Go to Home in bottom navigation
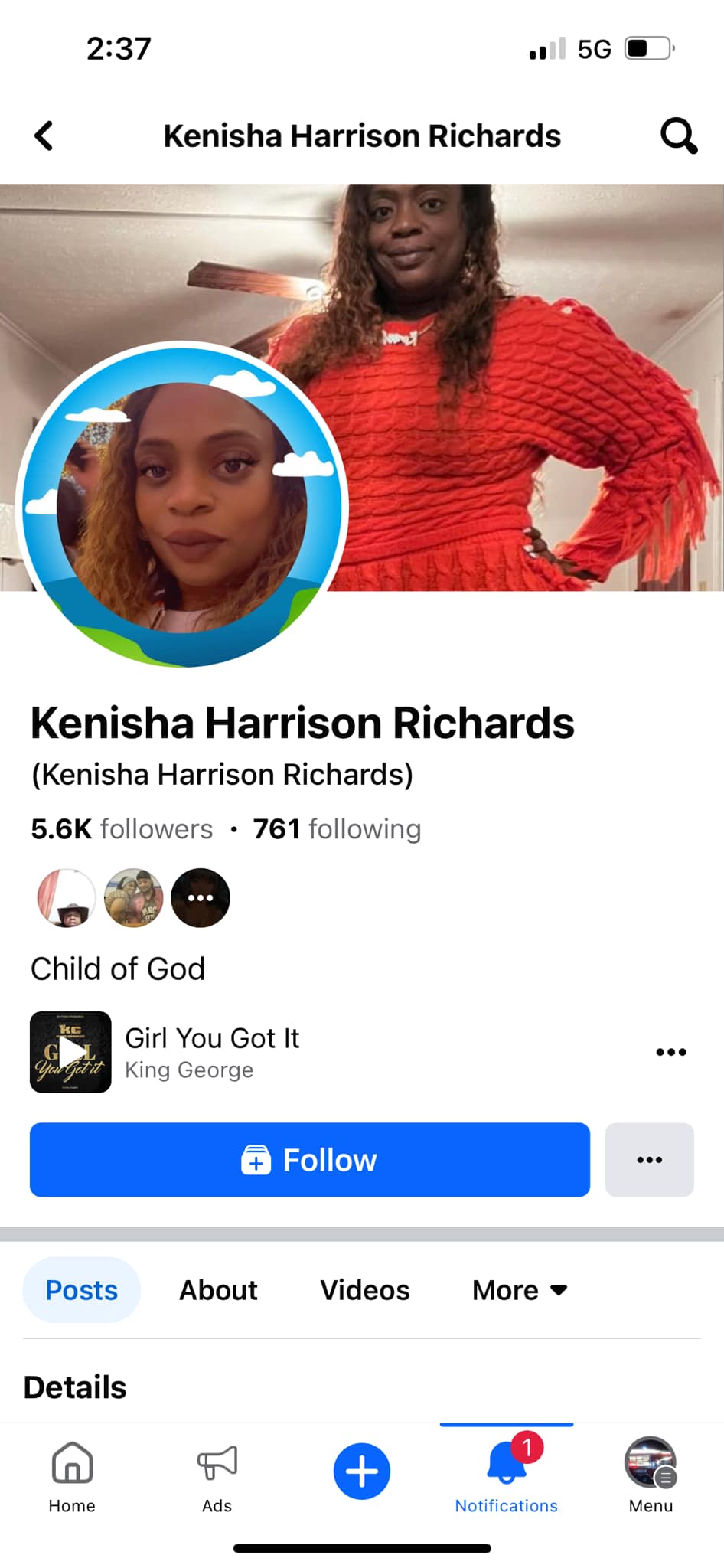Image resolution: width=724 pixels, height=1568 pixels. [x=72, y=1476]
